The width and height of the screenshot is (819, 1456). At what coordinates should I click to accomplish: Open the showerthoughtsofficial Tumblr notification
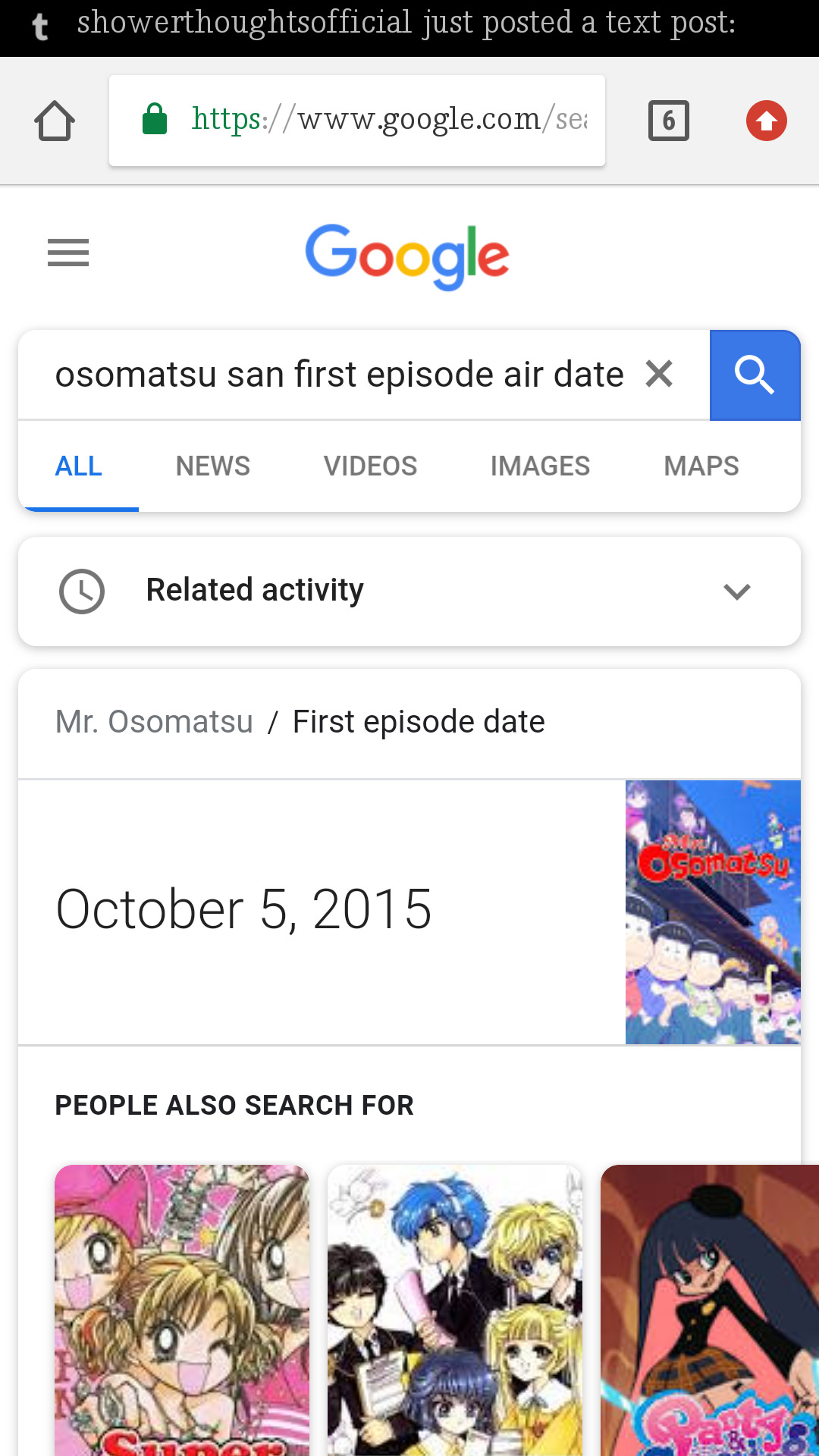pos(406,24)
